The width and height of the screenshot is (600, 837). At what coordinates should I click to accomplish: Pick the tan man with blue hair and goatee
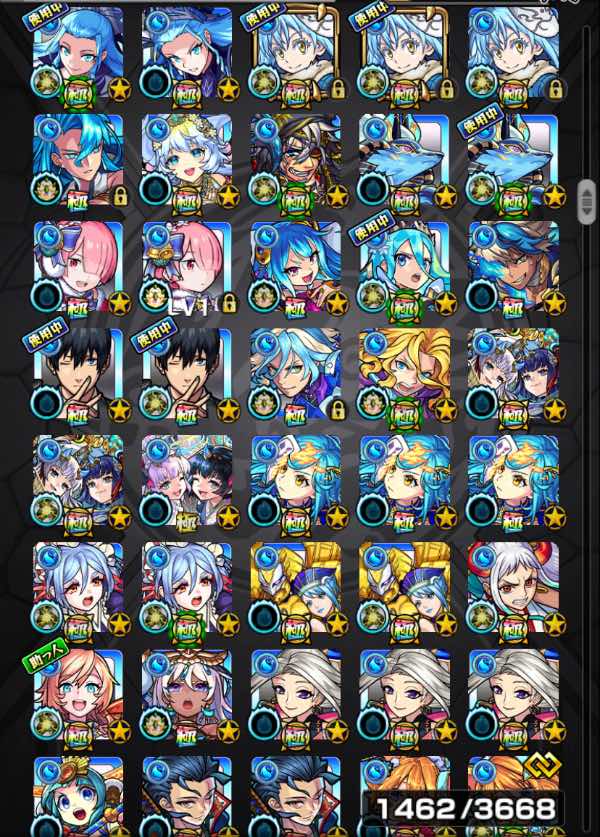pyautogui.click(x=513, y=266)
